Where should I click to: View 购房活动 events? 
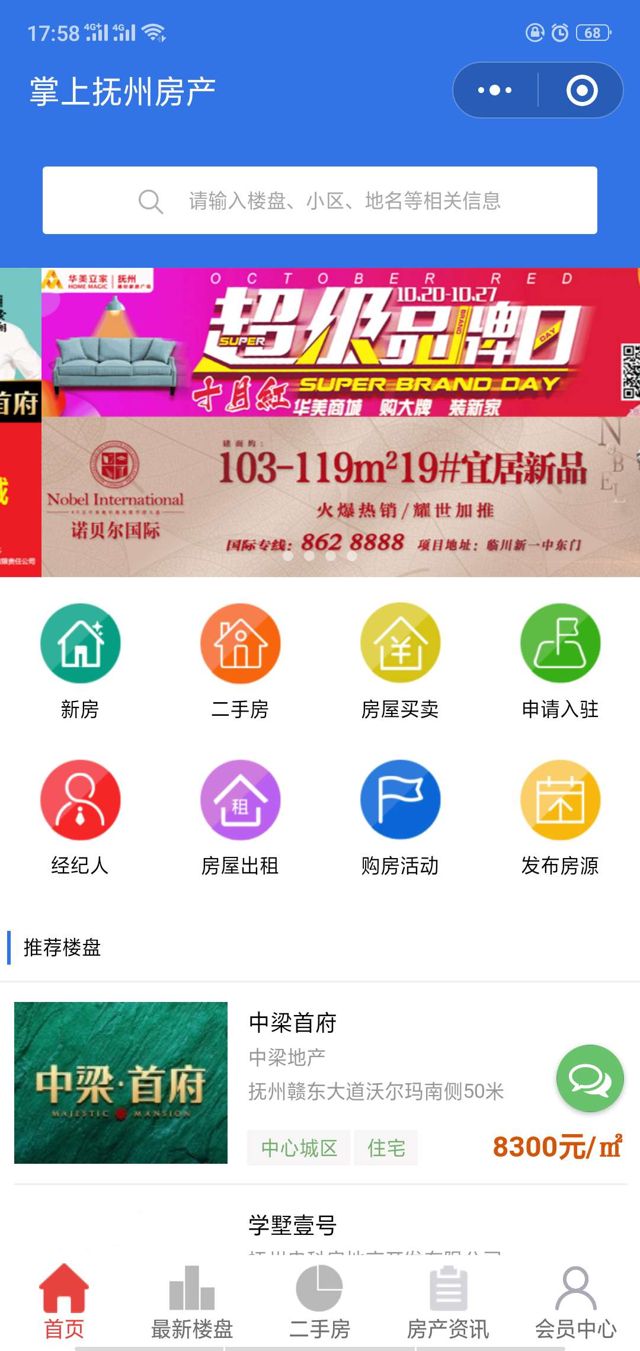(x=400, y=800)
